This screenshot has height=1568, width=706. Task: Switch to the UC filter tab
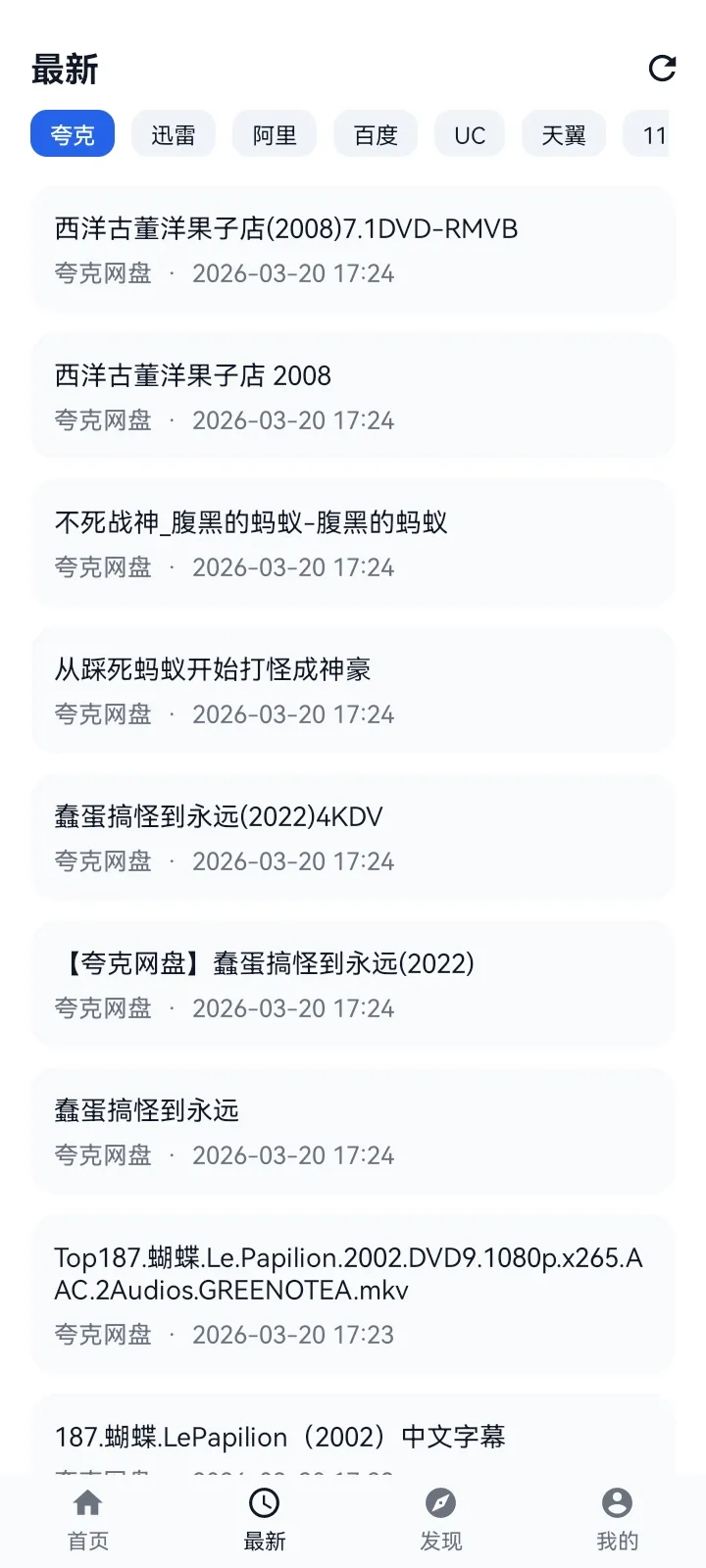[x=469, y=133]
